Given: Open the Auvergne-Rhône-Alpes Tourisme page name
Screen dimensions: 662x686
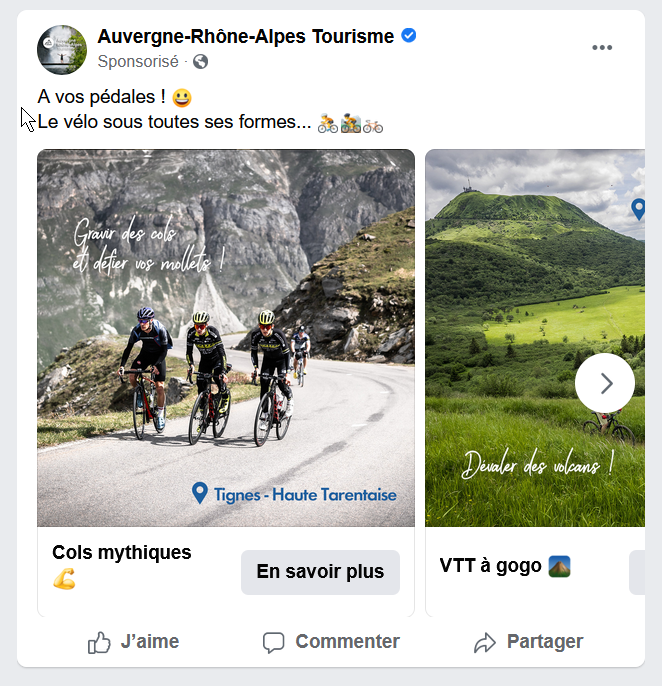Looking at the screenshot, I should pyautogui.click(x=245, y=36).
